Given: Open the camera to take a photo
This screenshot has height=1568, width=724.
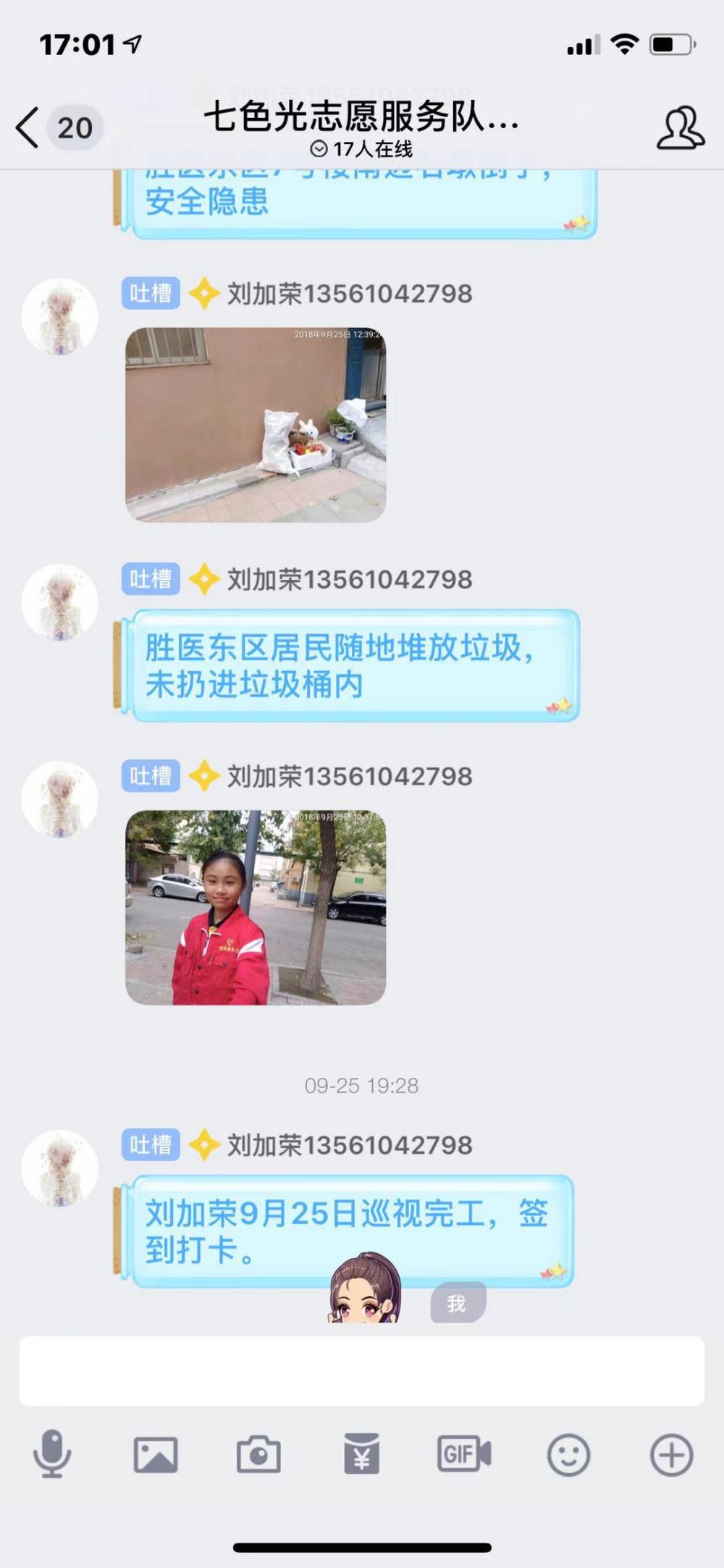Looking at the screenshot, I should [258, 1454].
